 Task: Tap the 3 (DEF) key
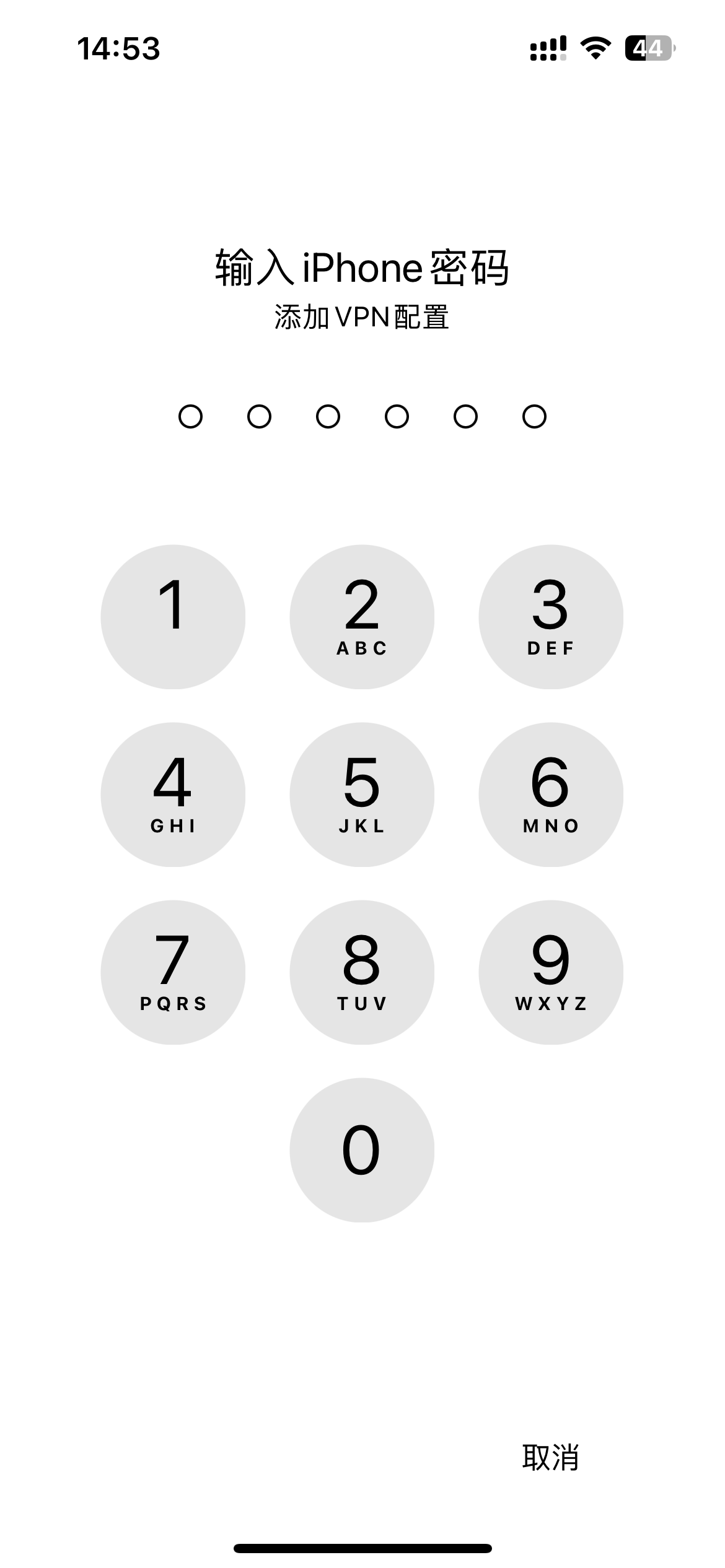point(551,617)
